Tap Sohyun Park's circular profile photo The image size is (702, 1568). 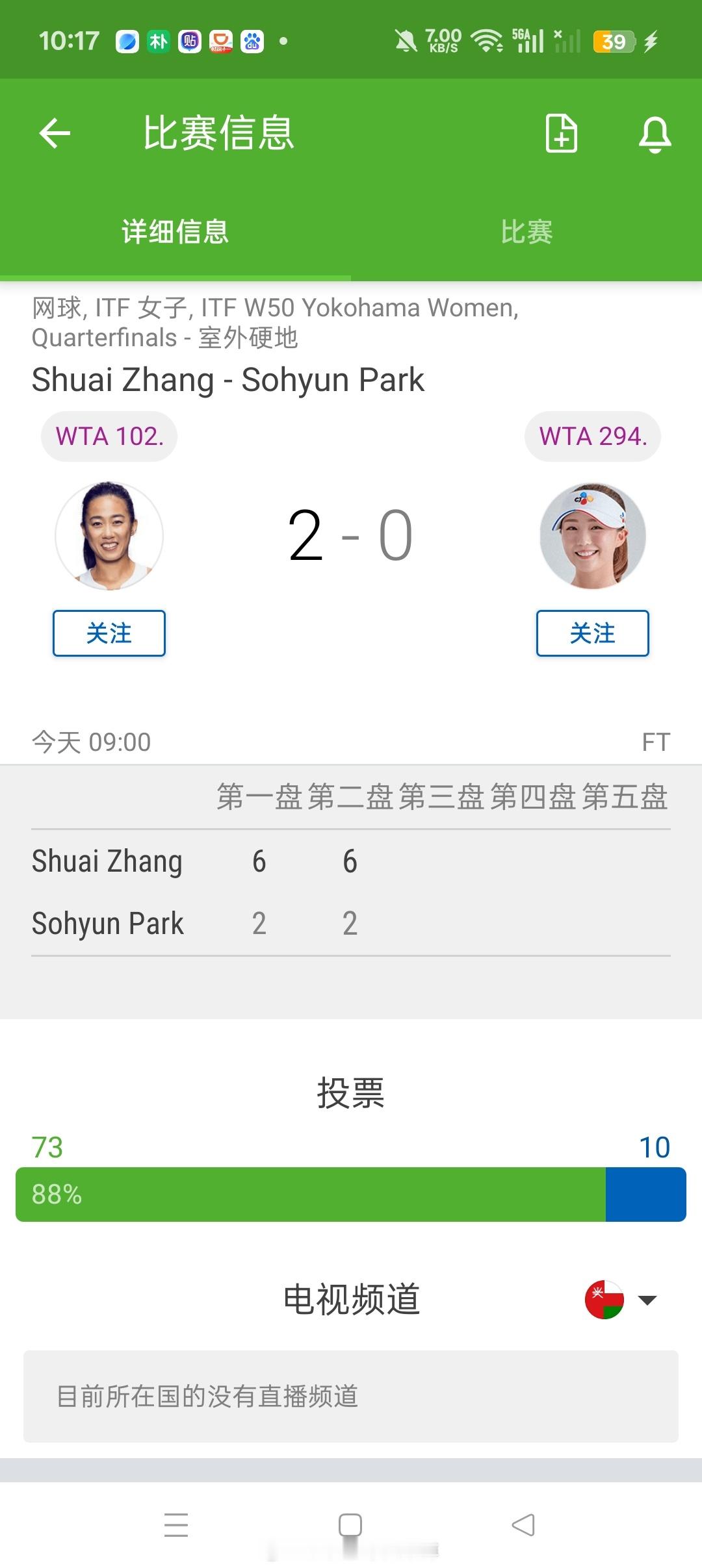[x=591, y=535]
